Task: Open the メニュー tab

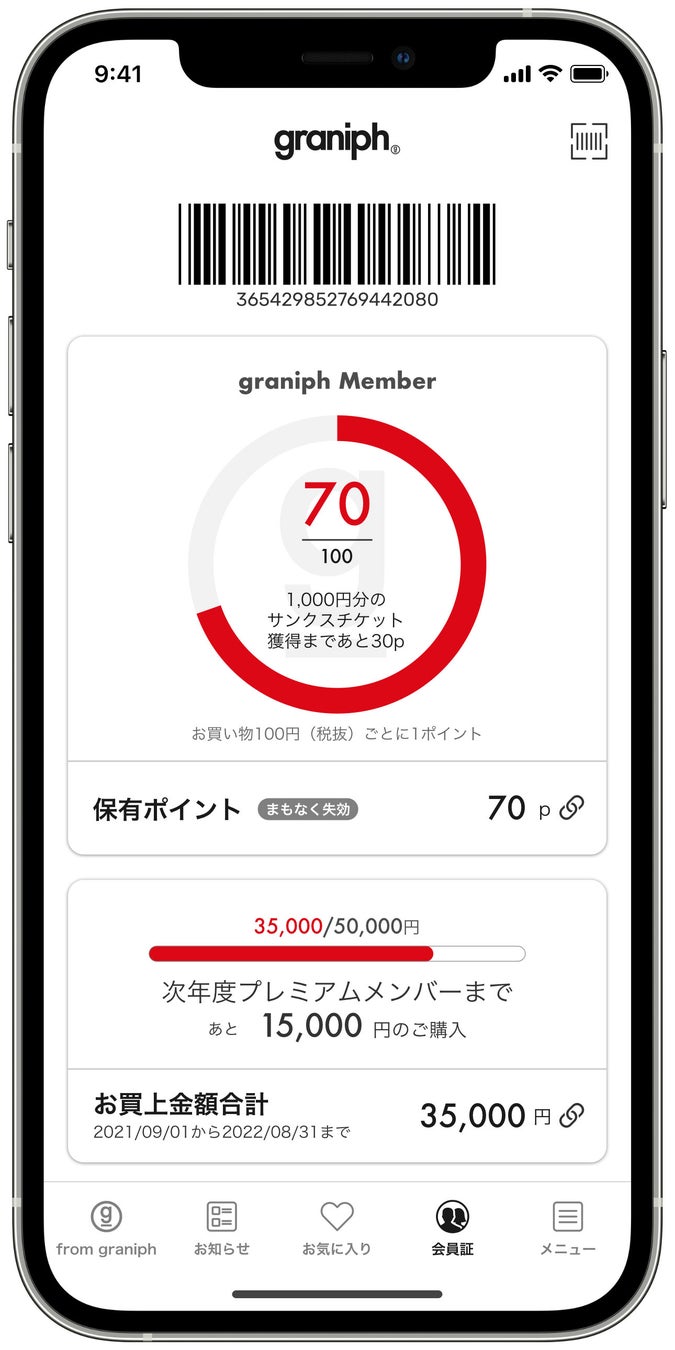Action: point(567,1228)
